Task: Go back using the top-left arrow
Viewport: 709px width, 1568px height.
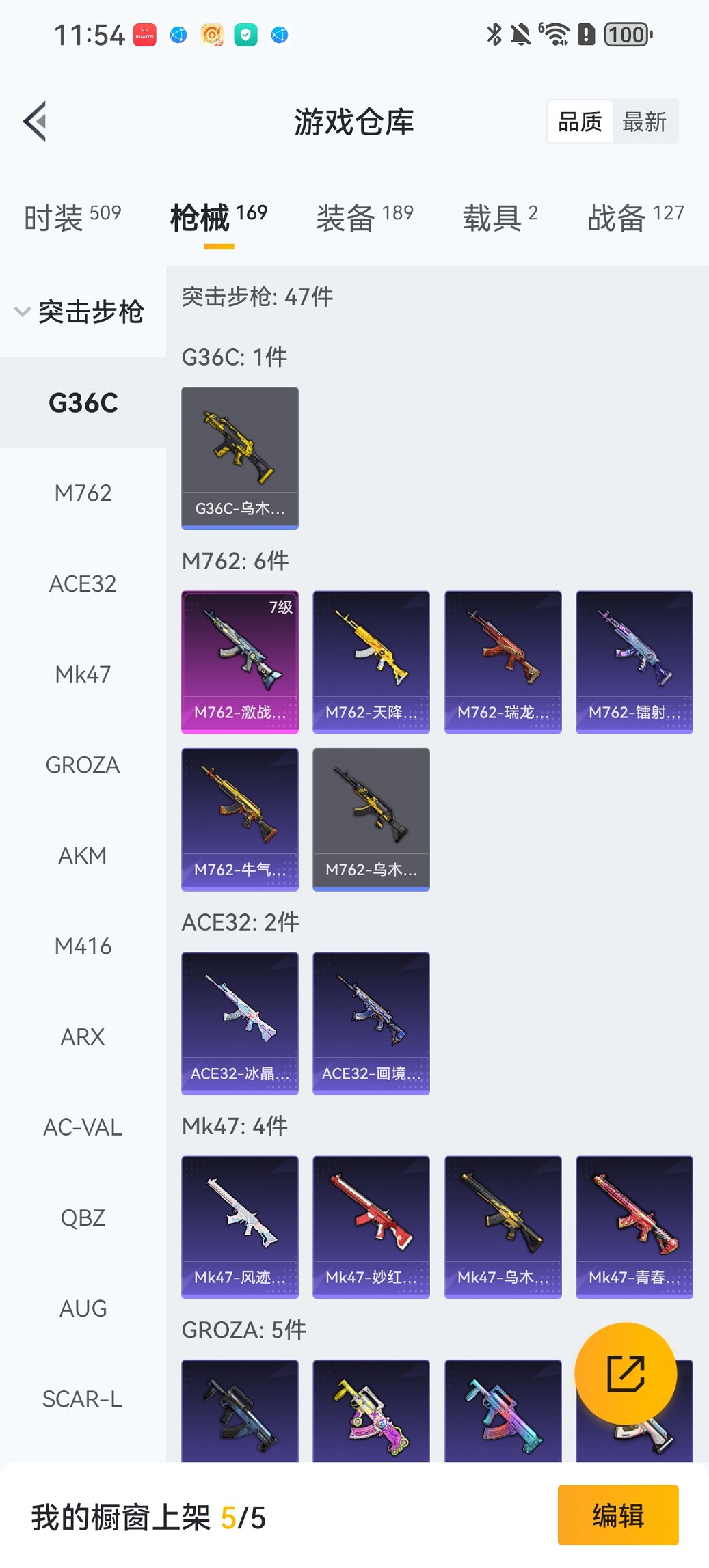Action: click(36, 122)
